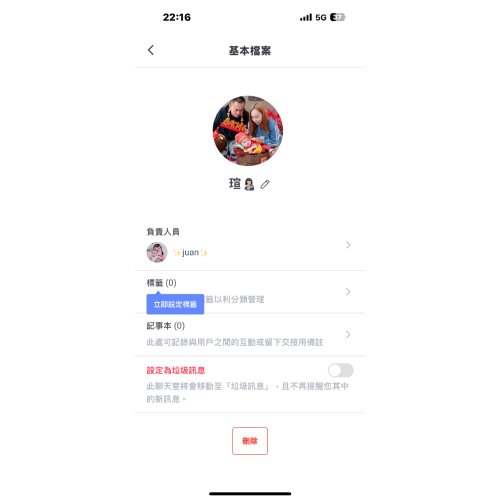
Task: Open the 負責人員 row showing juan
Action: (x=250, y=245)
